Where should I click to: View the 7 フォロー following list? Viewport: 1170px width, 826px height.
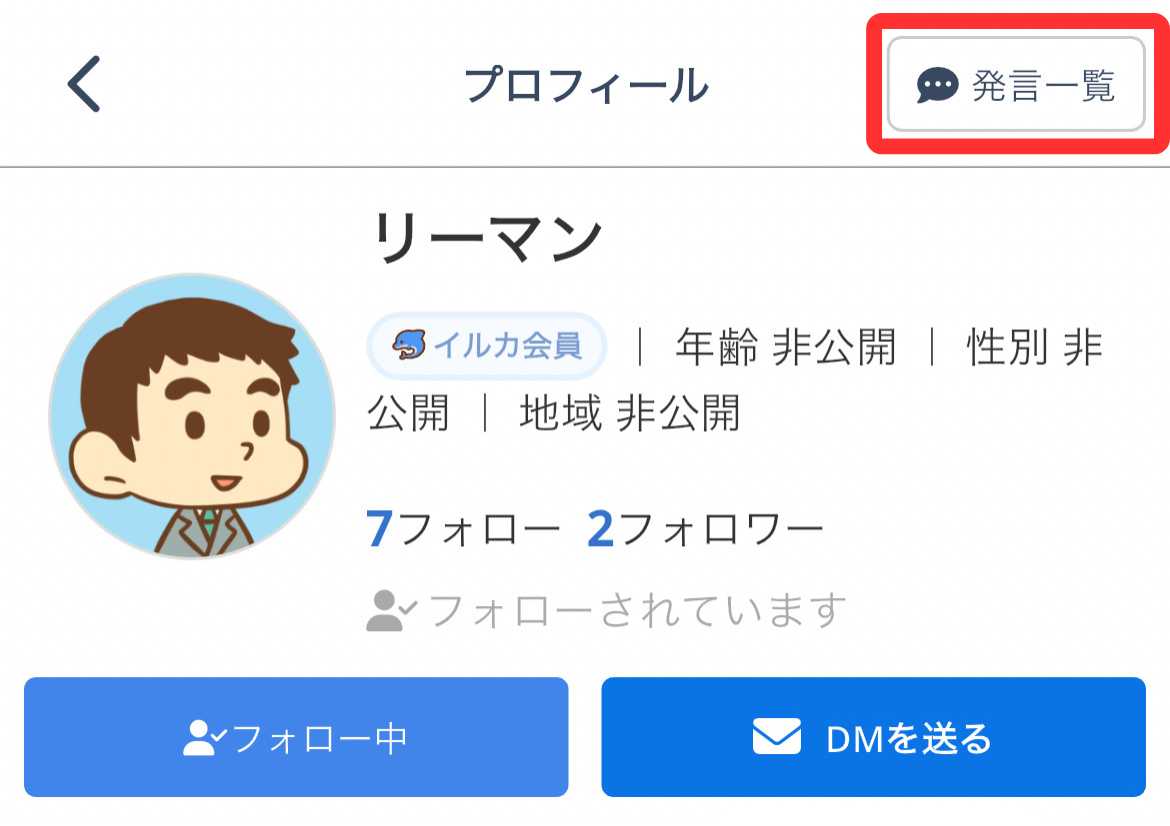[464, 529]
